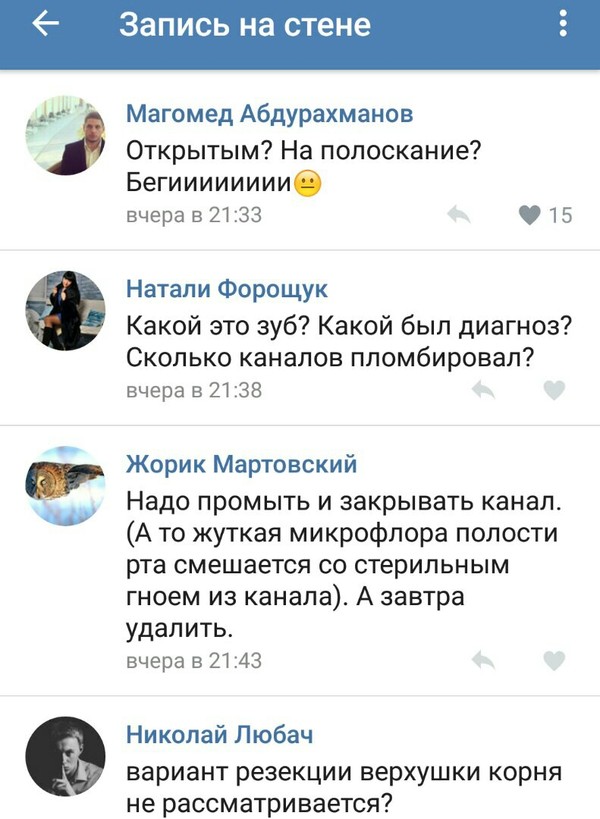Like Натали Форощук's comment
Image resolution: width=600 pixels, height=819 pixels.
coord(553,390)
